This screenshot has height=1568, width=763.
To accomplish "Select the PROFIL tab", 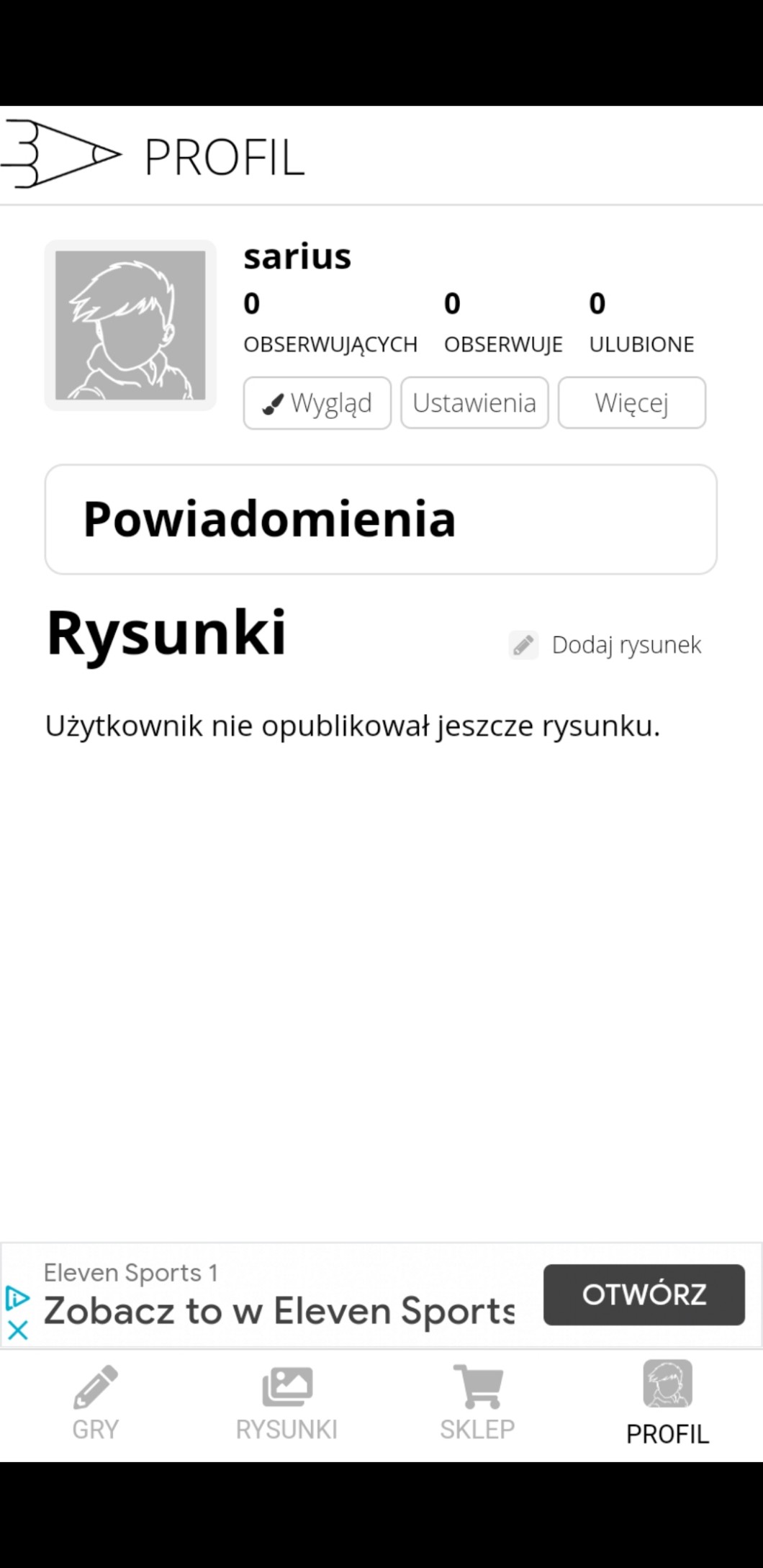I will (x=667, y=1403).
